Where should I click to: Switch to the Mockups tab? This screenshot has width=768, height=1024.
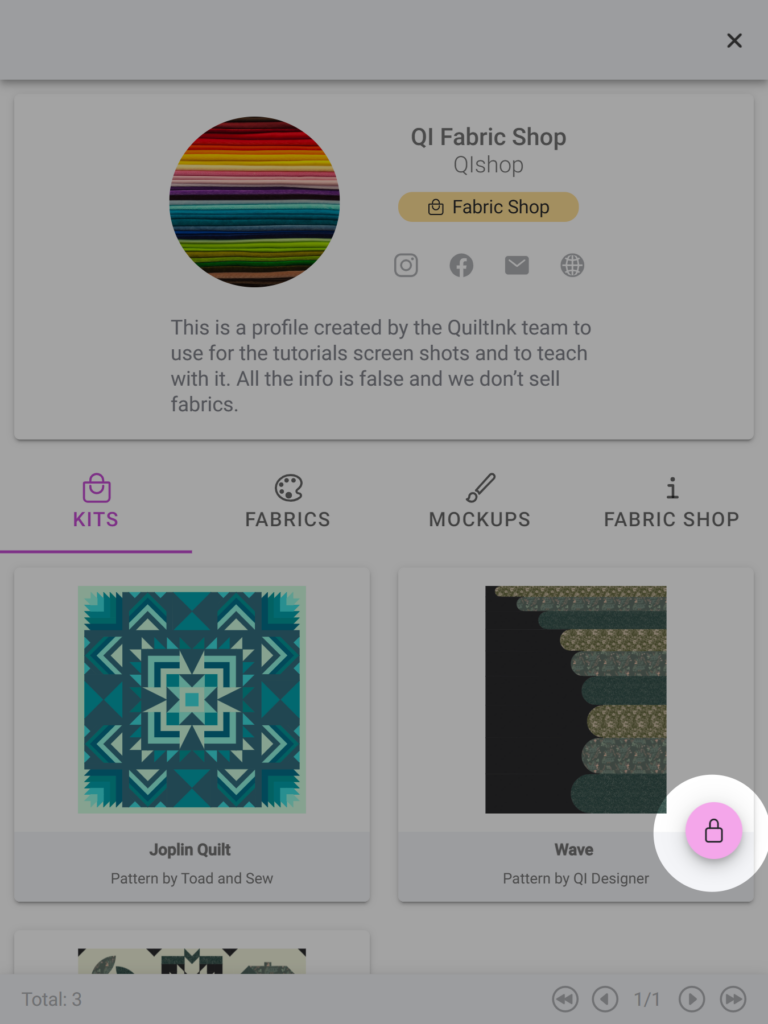(x=480, y=503)
